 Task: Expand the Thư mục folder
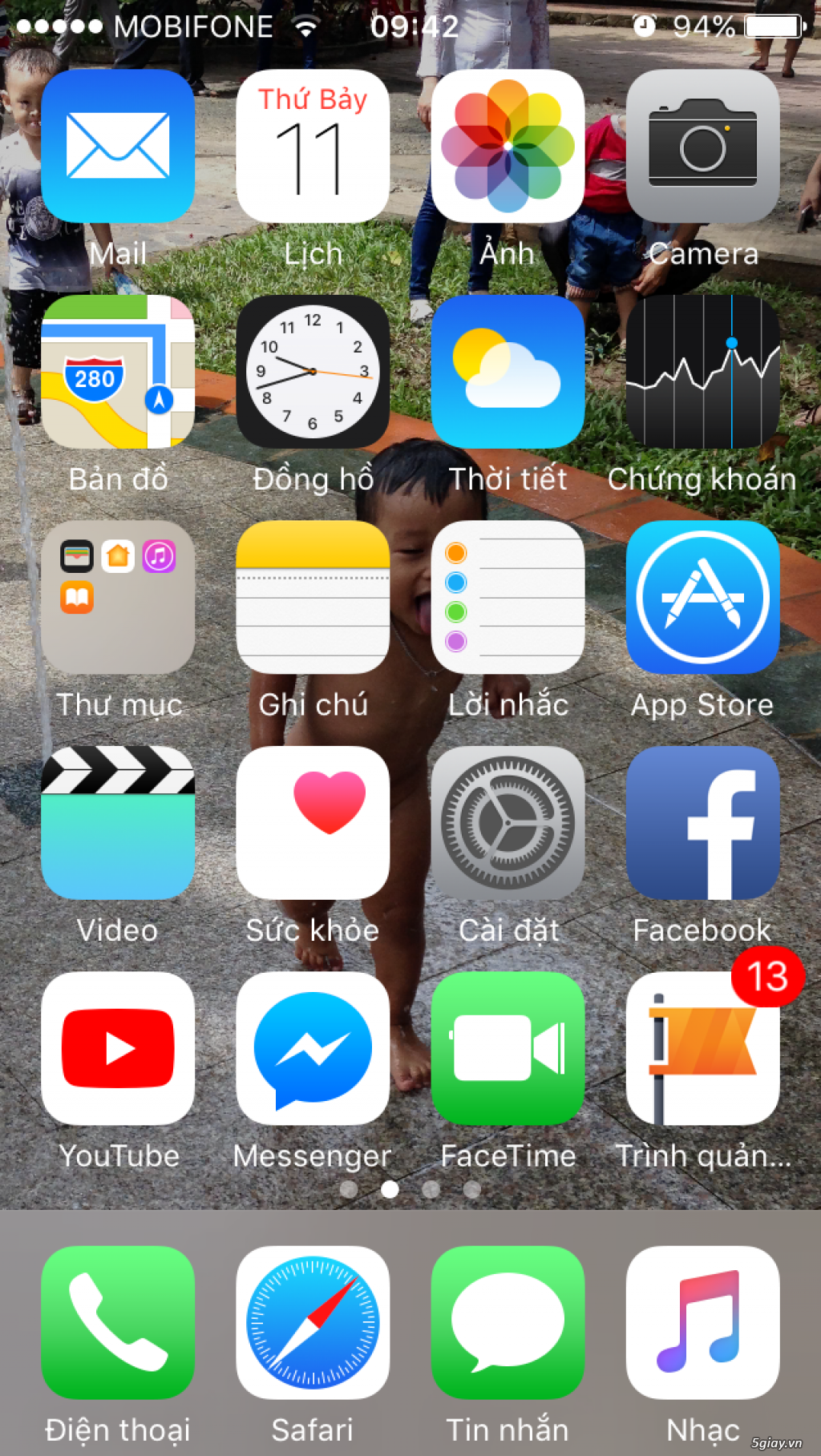point(118,597)
